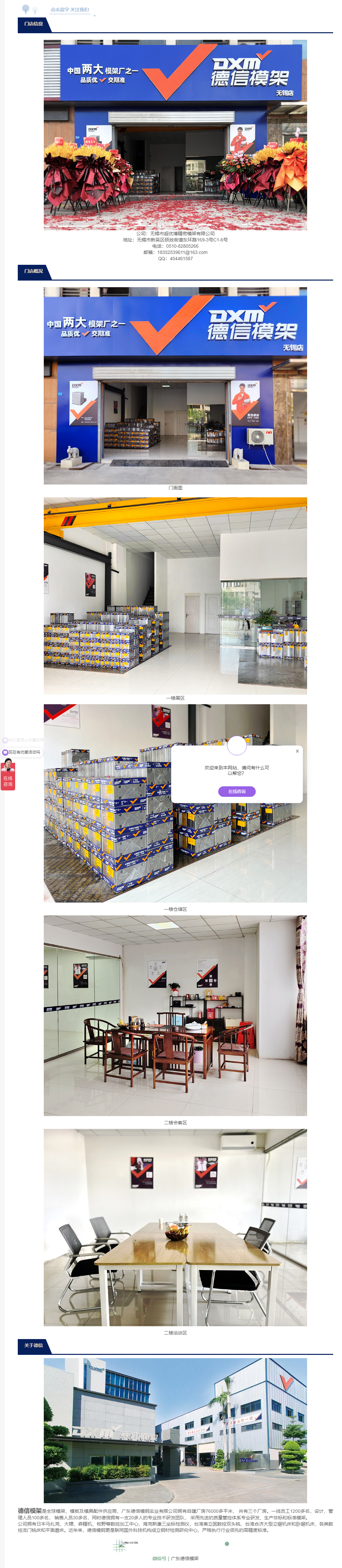This screenshot has width=342, height=1568.
Task: Tap the 现在有优惠活动吗 quick question bubble
Action: (23, 752)
